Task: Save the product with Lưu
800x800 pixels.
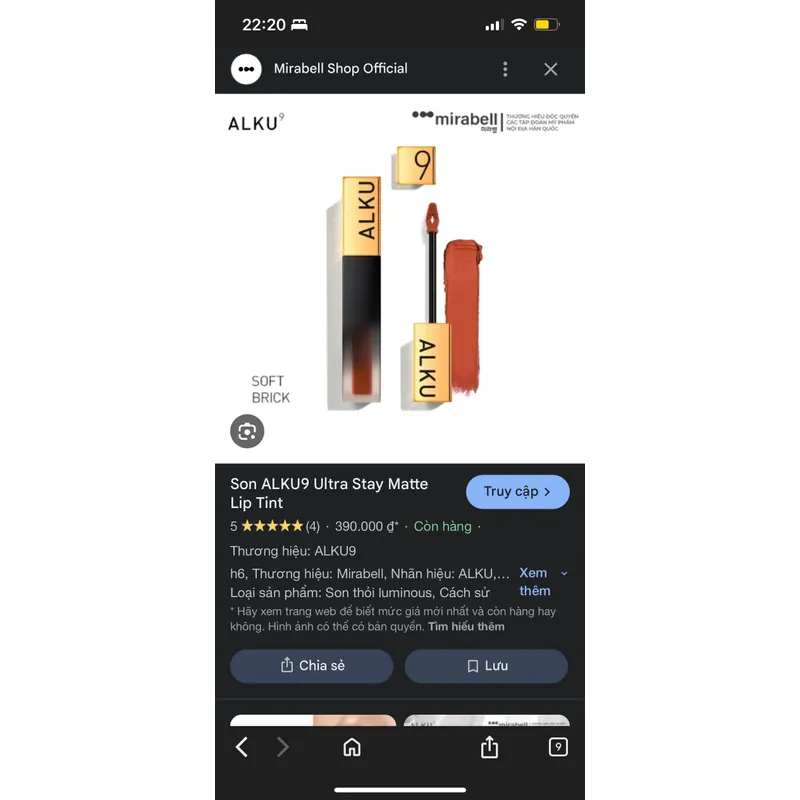Action: (486, 666)
